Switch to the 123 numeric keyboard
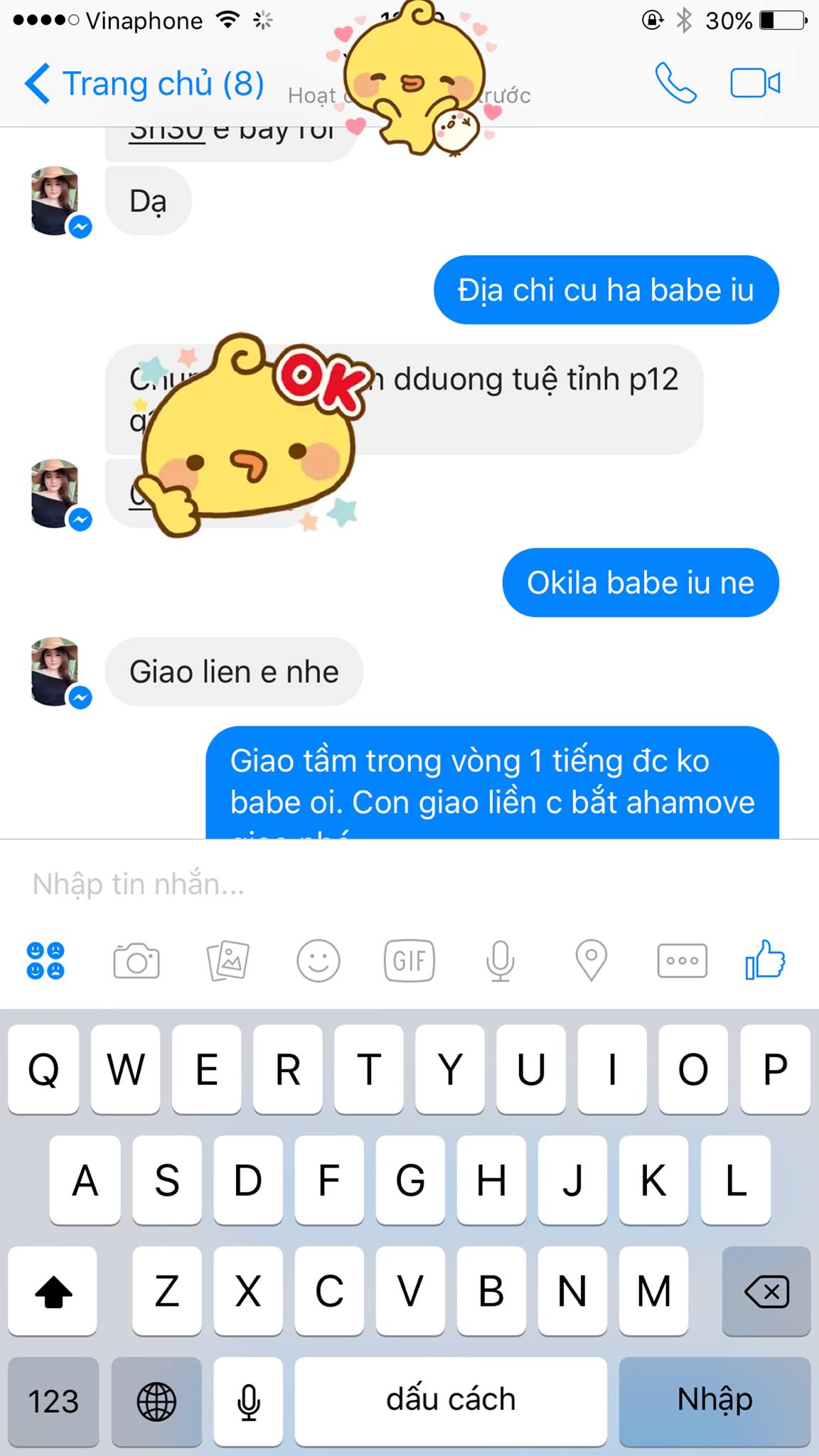Image resolution: width=819 pixels, height=1456 pixels. pyautogui.click(x=53, y=1401)
